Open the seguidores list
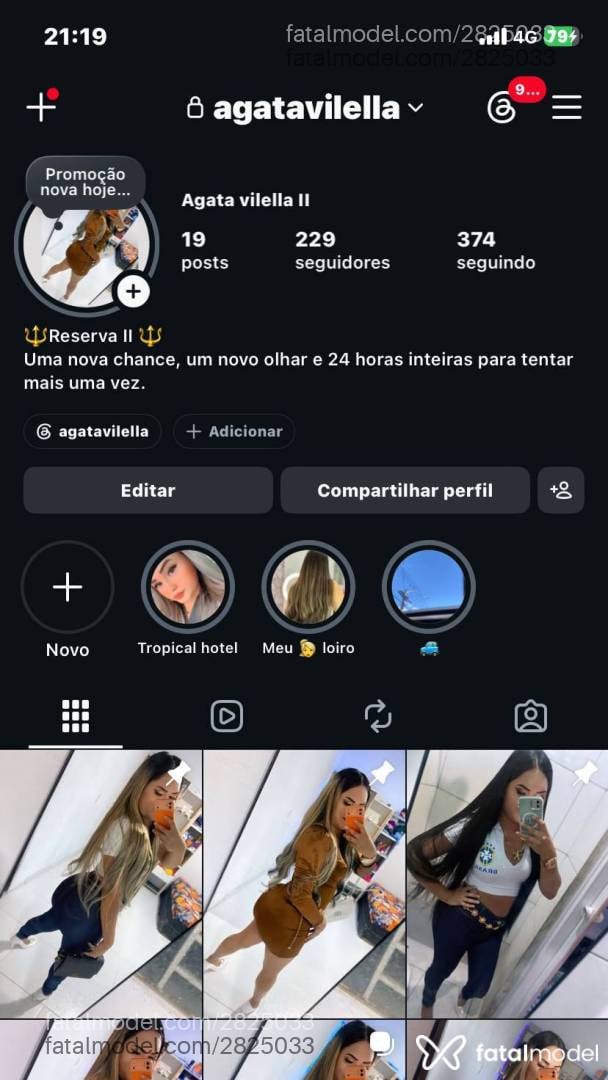Viewport: 608px width, 1080px height. (x=342, y=251)
